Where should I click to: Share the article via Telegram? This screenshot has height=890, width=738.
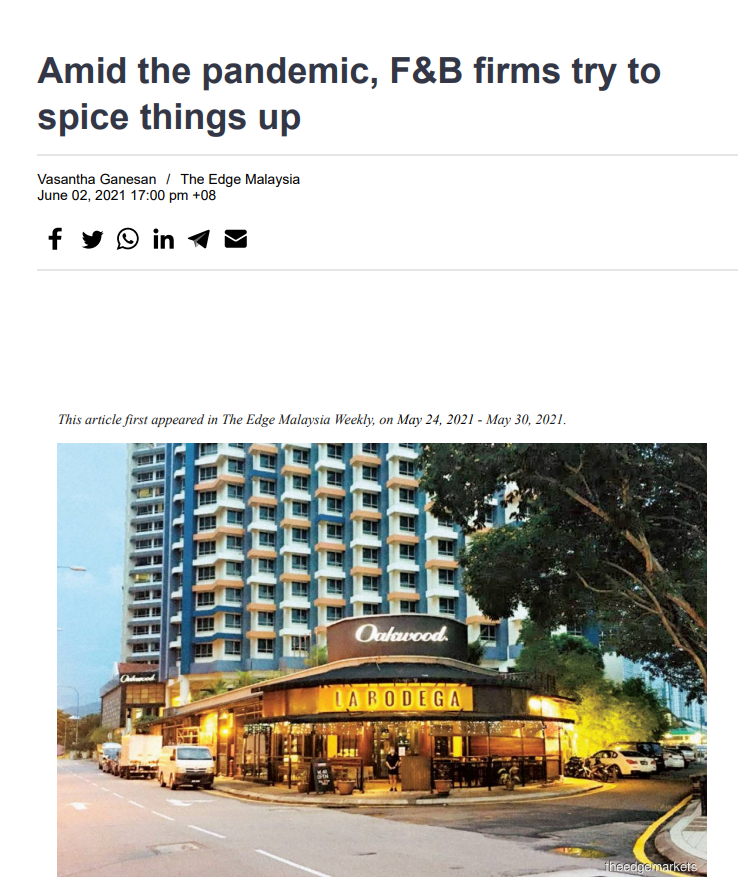199,239
